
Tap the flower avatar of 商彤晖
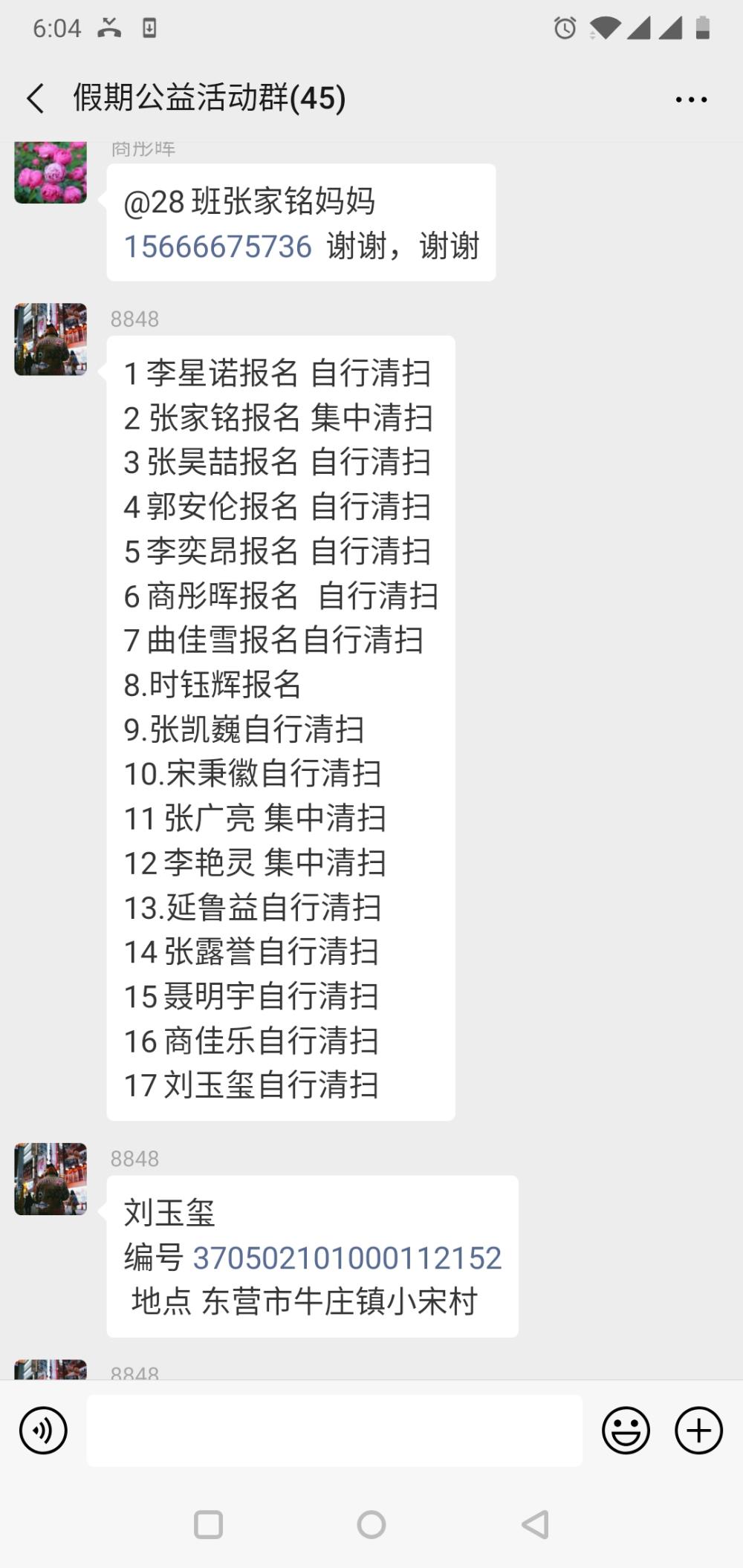(51, 172)
